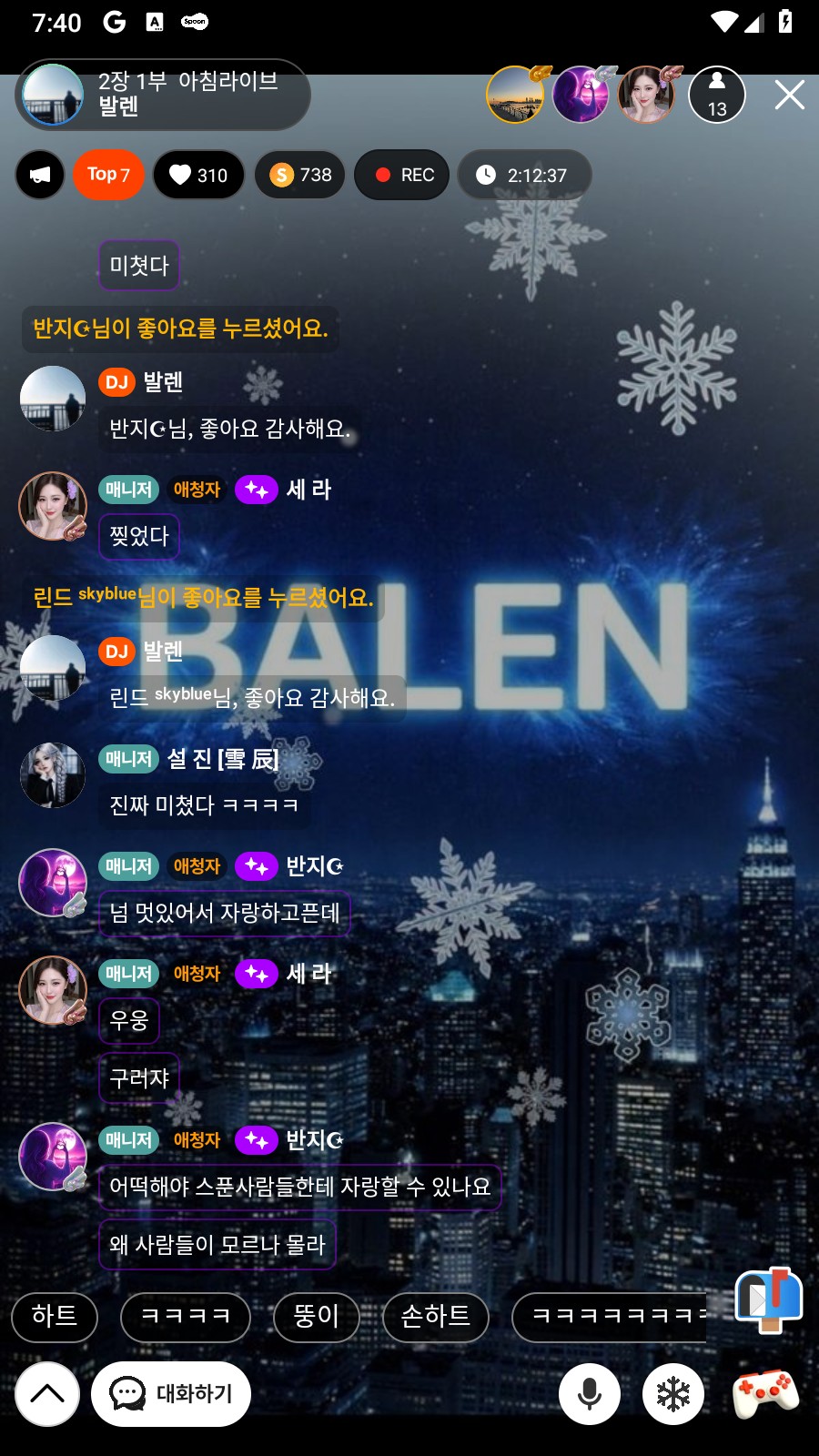Send the quick reply 손하트
This screenshot has width=819, height=1456.
point(436,1316)
